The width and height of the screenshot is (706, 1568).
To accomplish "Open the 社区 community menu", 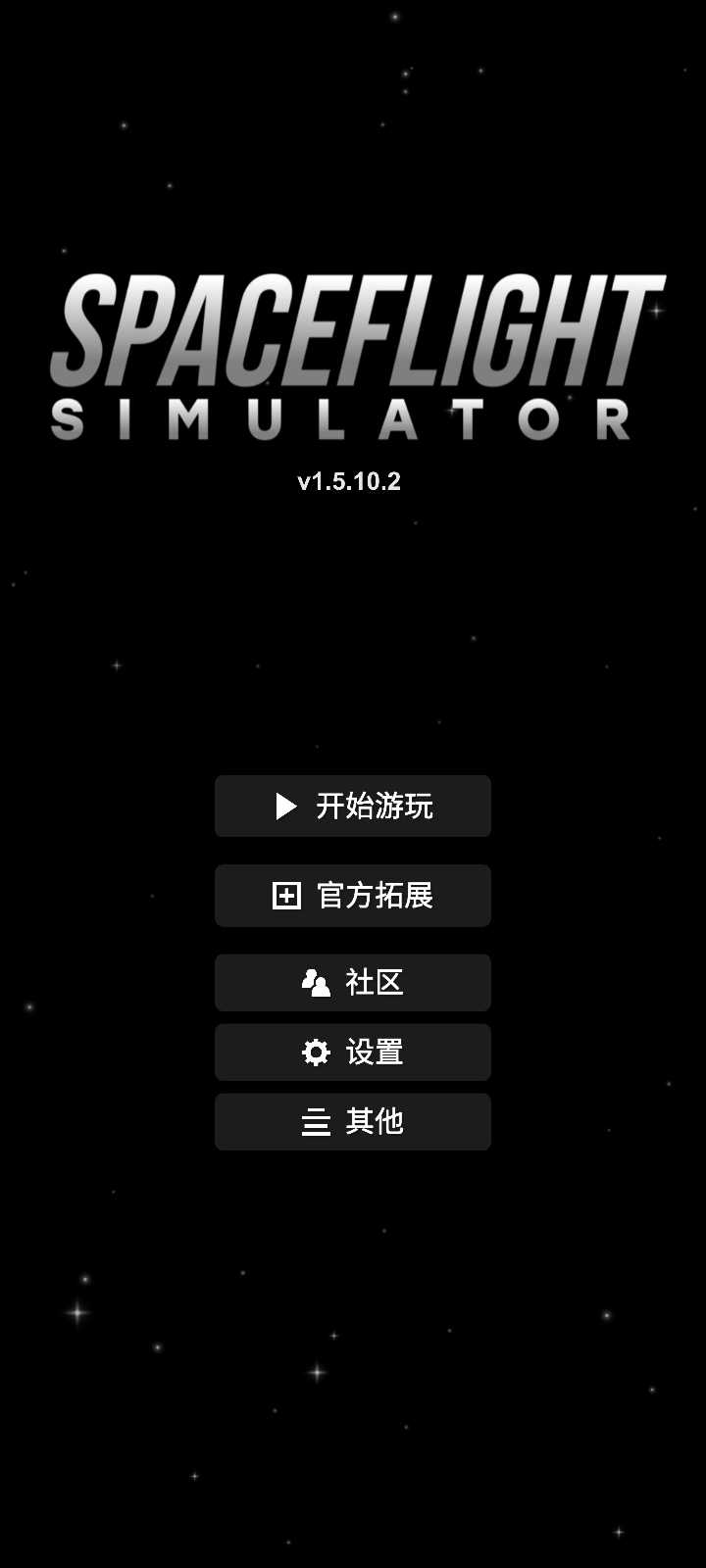I will [353, 982].
